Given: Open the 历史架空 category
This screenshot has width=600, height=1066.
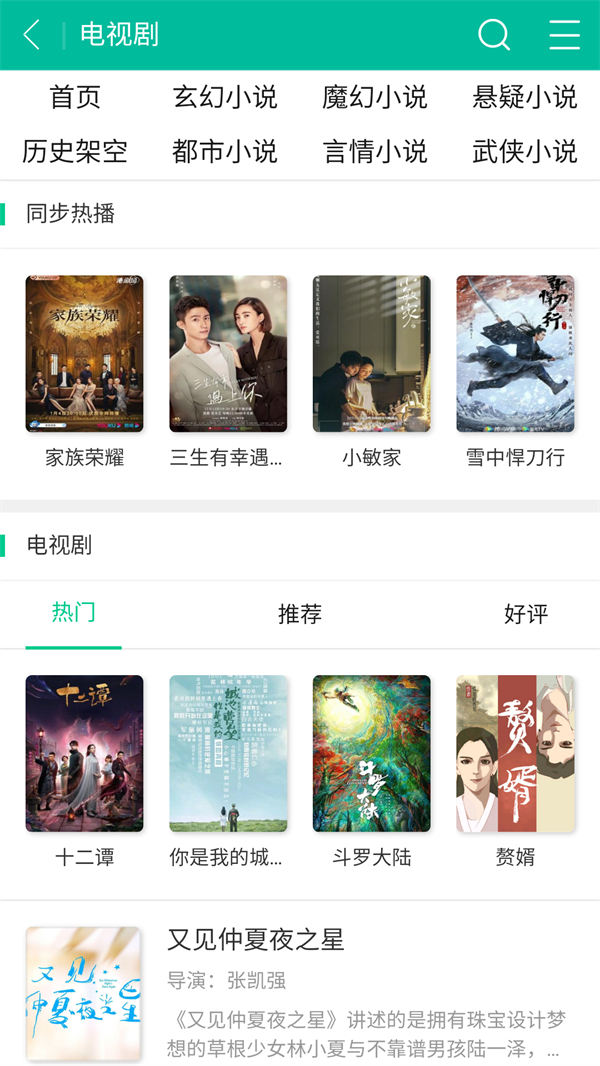Looking at the screenshot, I should [75, 152].
